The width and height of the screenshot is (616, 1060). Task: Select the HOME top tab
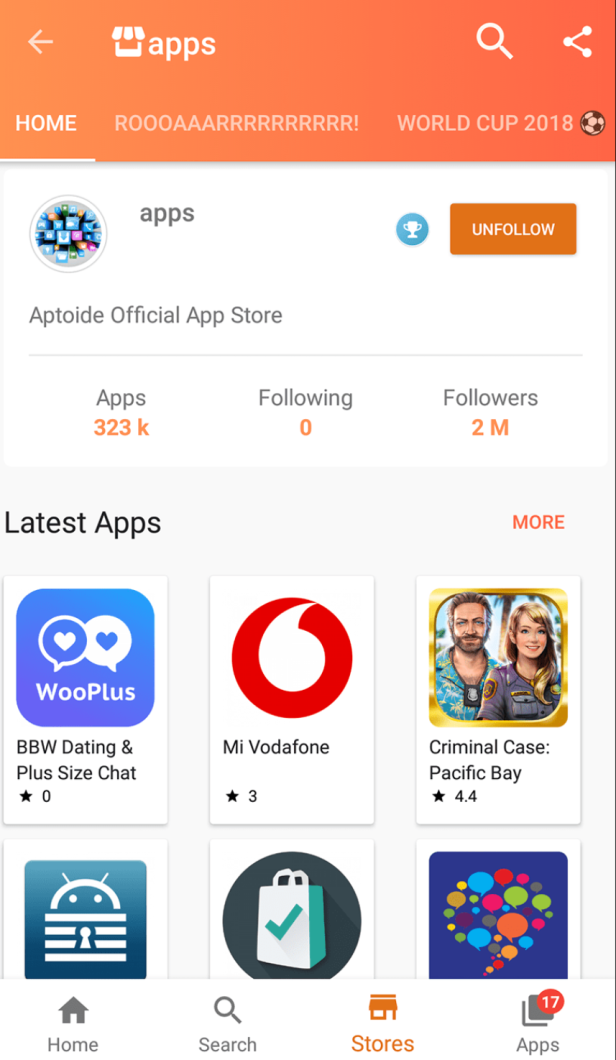pos(46,123)
